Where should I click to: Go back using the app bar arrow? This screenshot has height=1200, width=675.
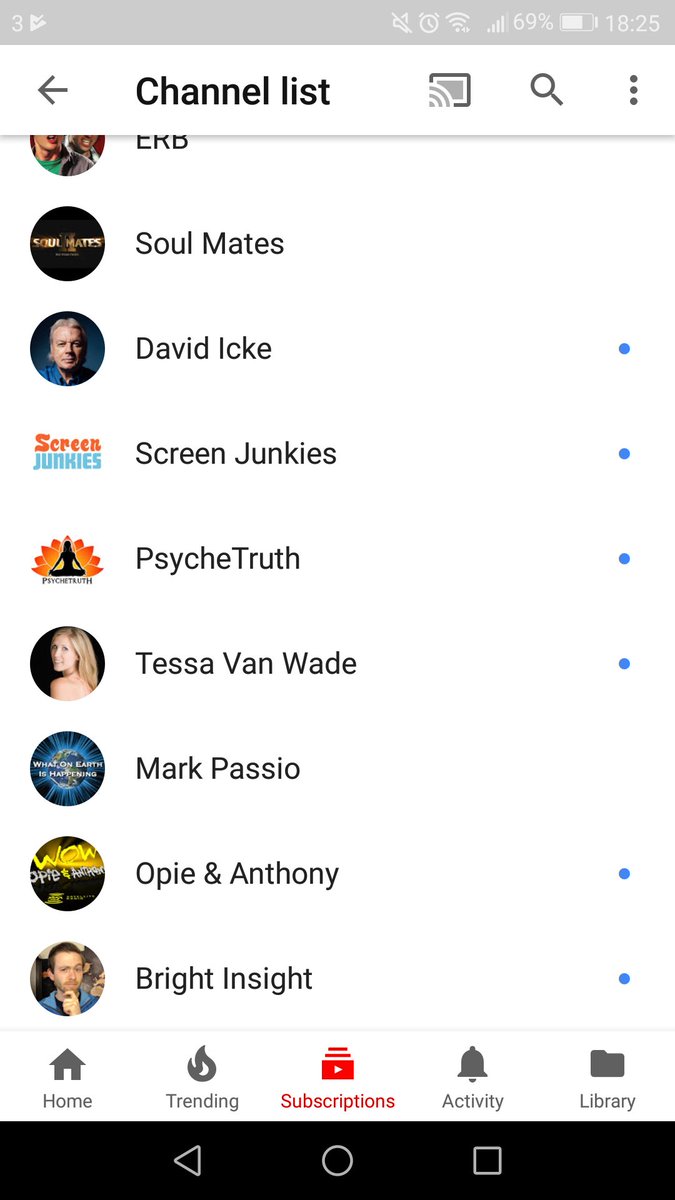tap(52, 91)
